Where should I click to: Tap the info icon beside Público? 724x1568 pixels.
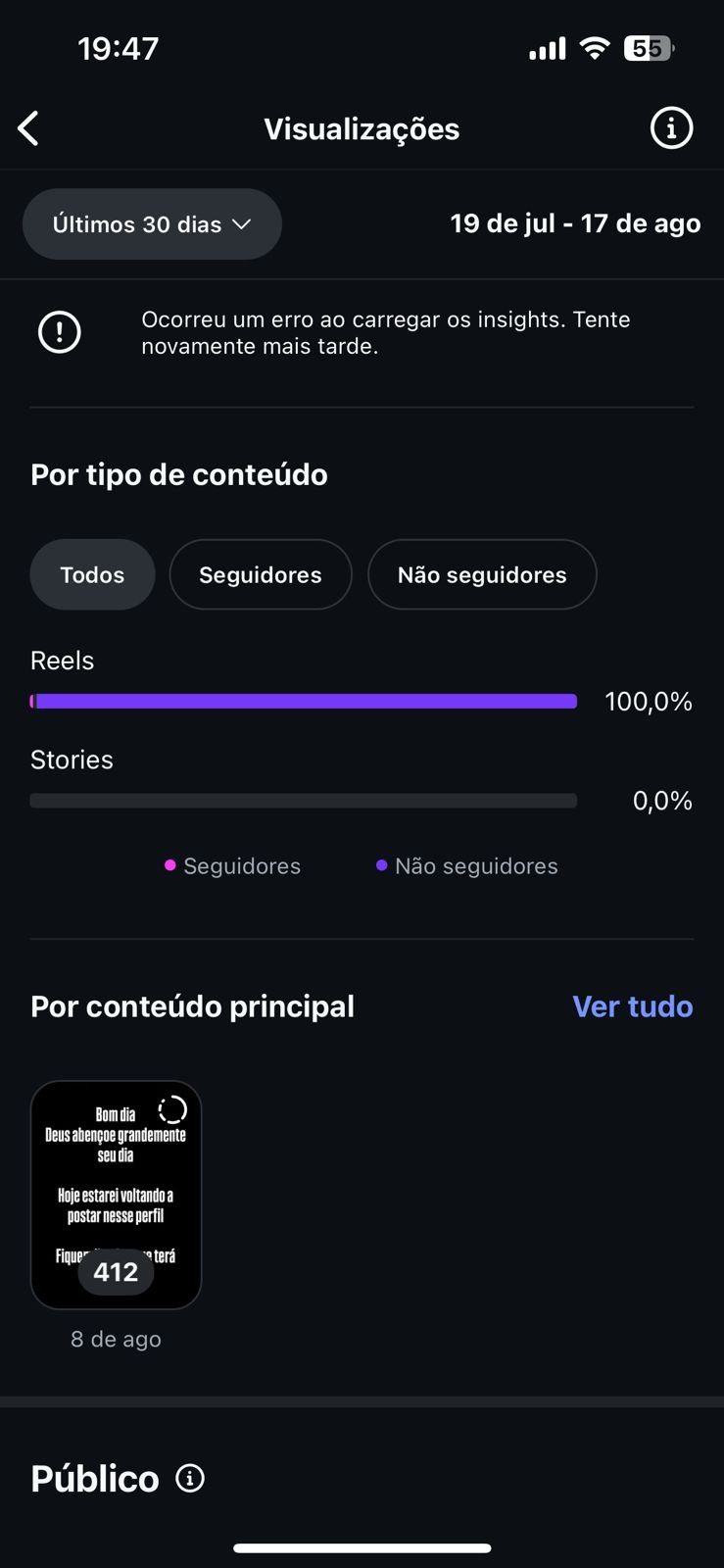pyautogui.click(x=190, y=1478)
